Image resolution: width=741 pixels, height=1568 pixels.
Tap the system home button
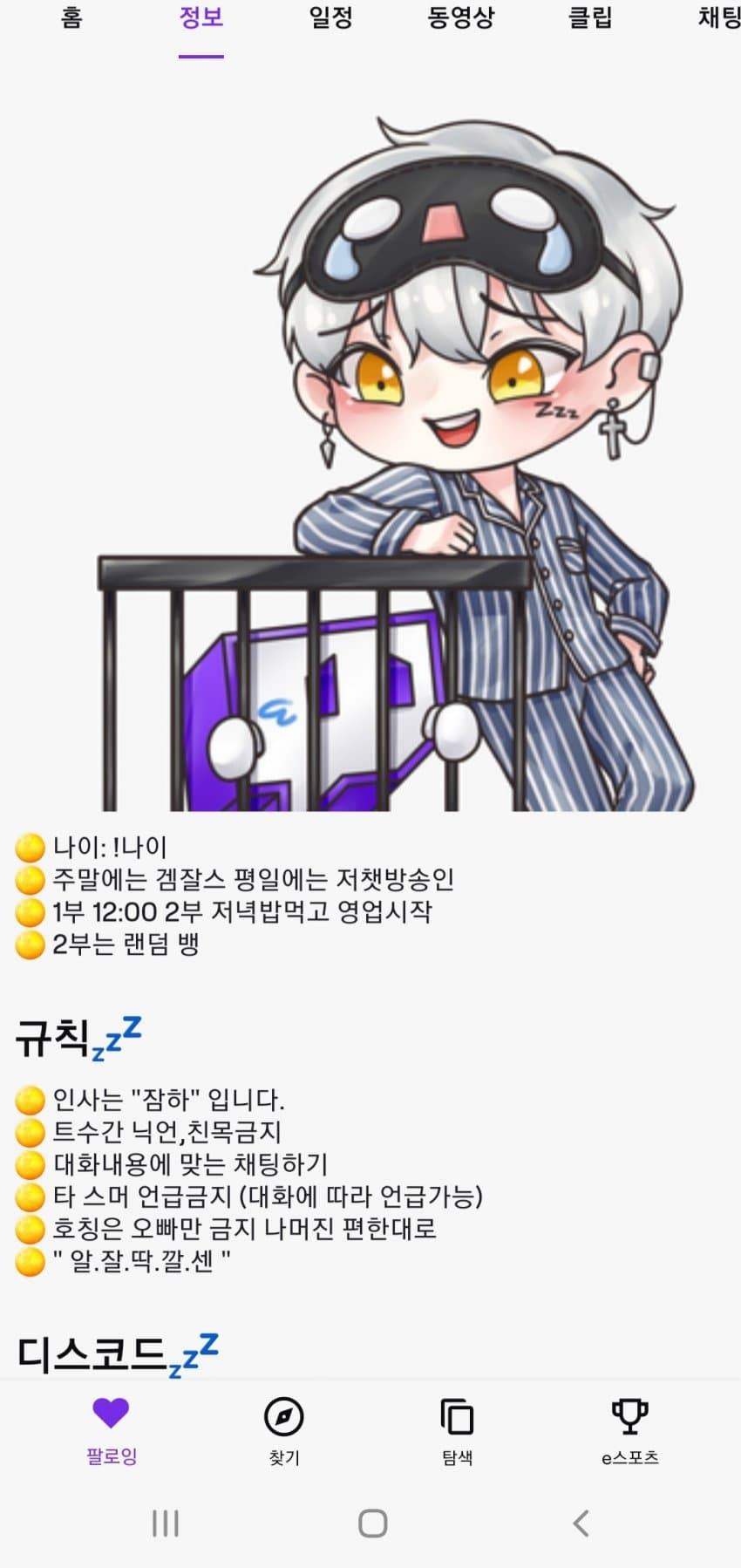372,1524
